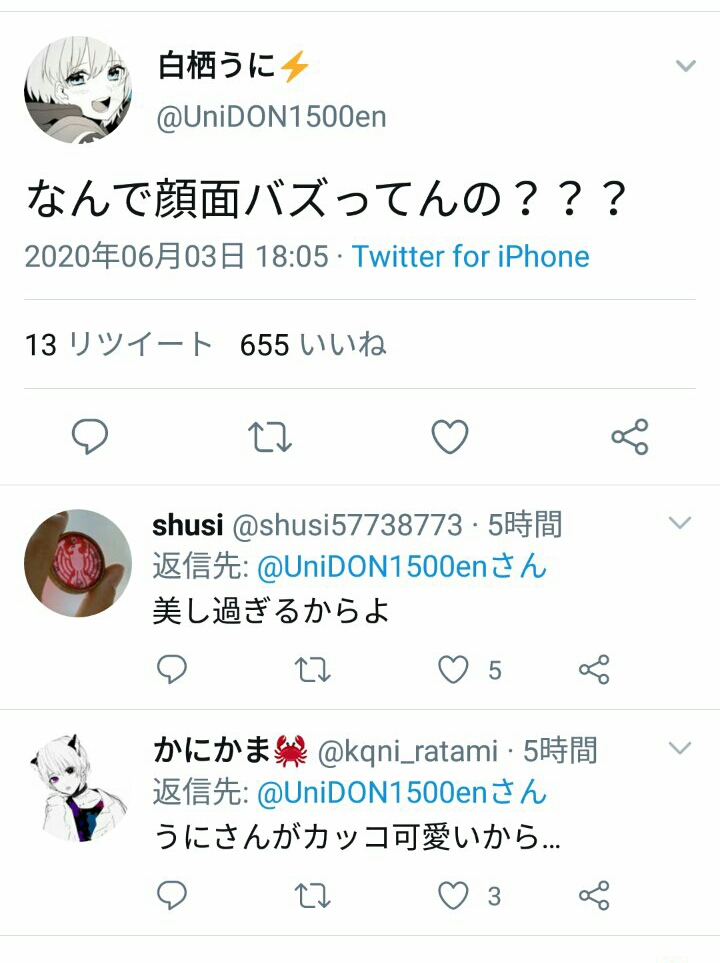Open shusi's profile picture
The height and width of the screenshot is (963, 720).
click(x=77, y=563)
